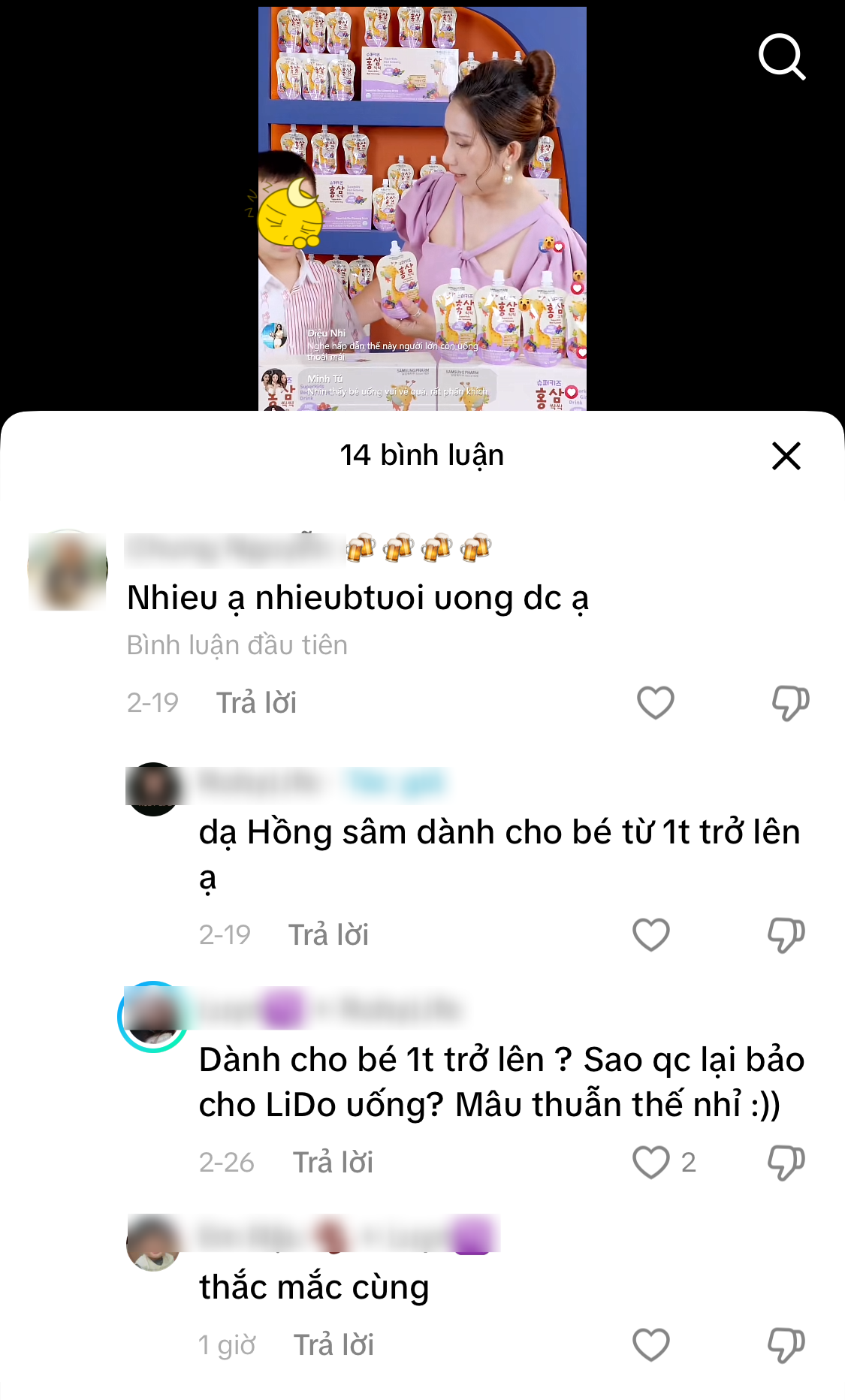Reply to the "thắc mắc cùng" comment
The width and height of the screenshot is (845, 1400).
coord(333,1345)
